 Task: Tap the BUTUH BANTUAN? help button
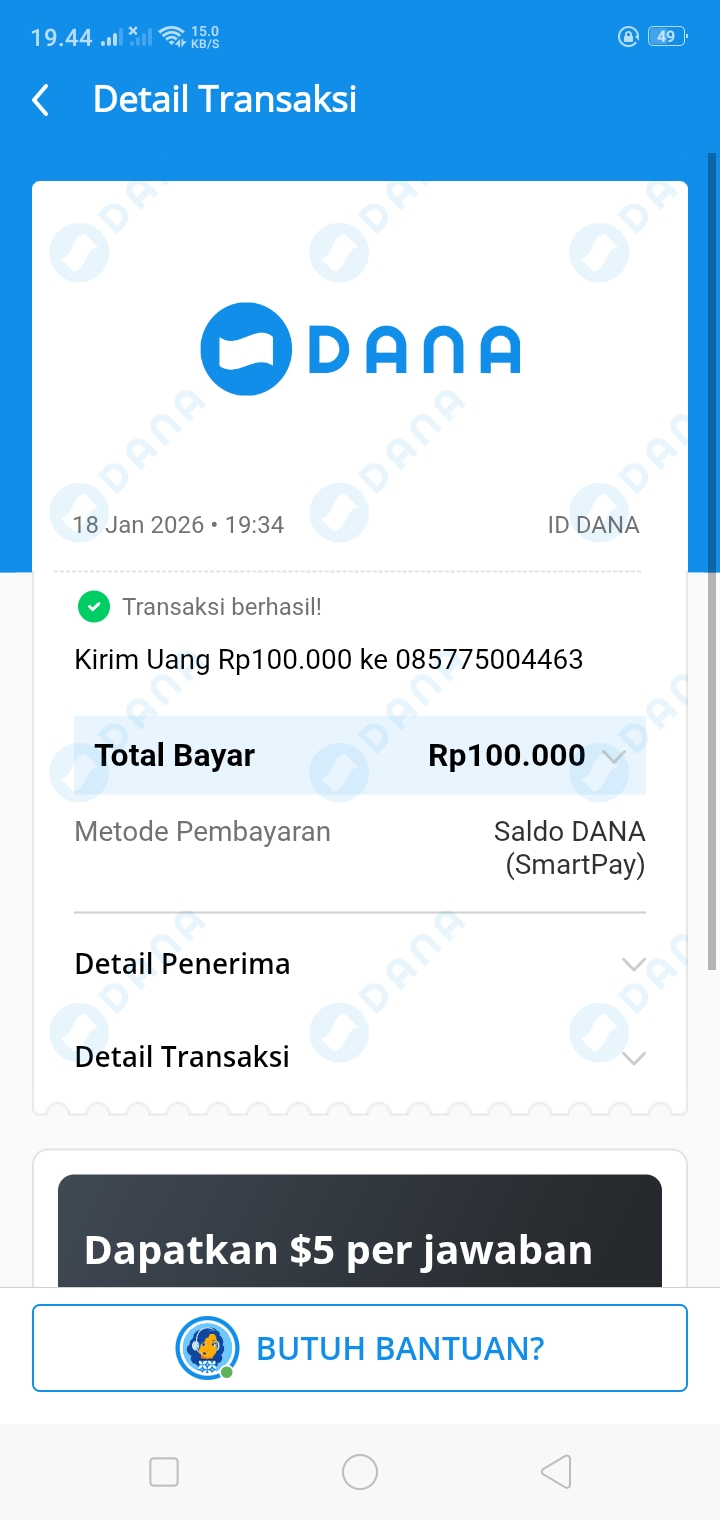(x=360, y=1348)
